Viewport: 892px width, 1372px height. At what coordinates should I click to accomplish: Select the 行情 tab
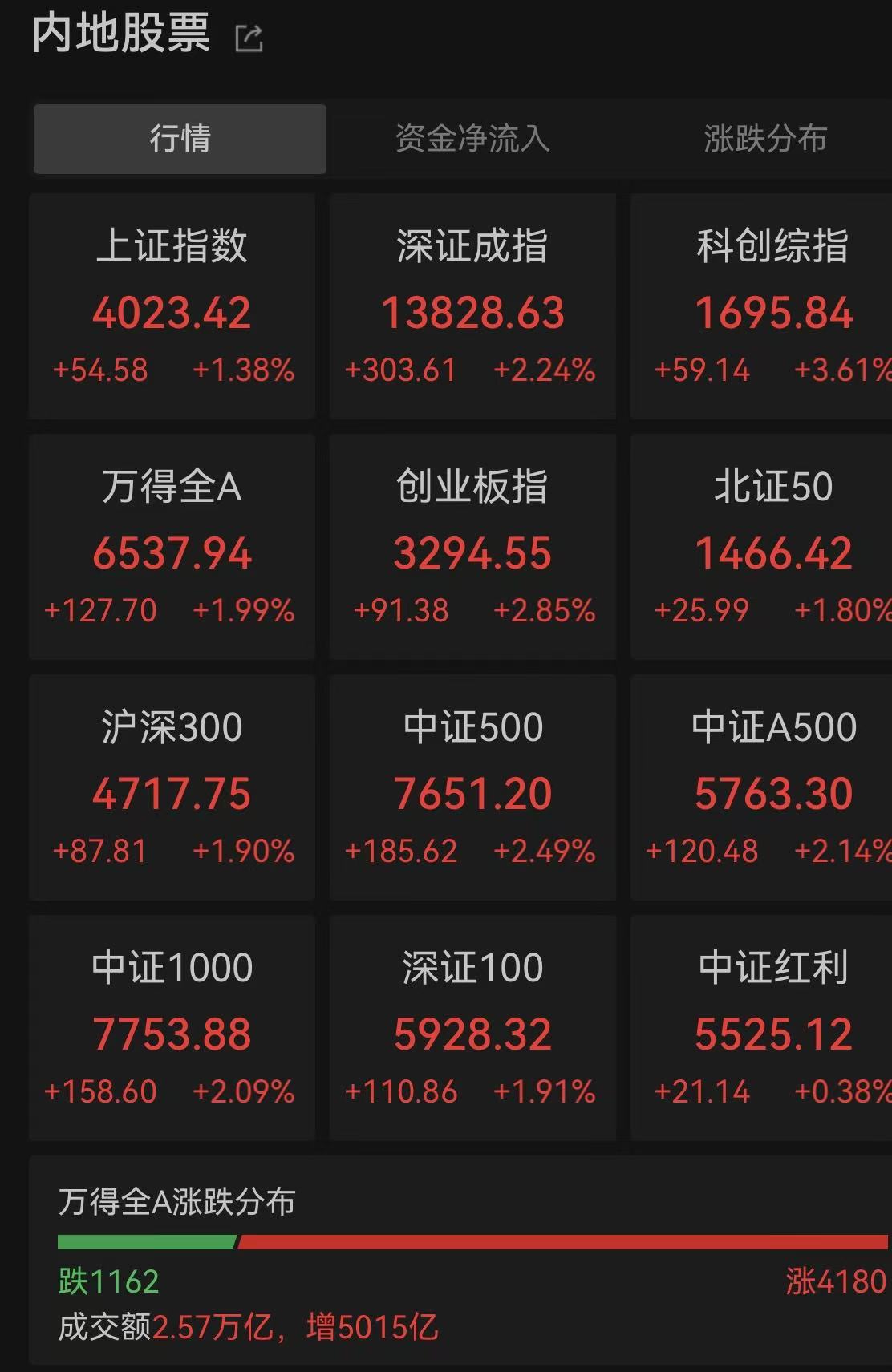click(180, 139)
